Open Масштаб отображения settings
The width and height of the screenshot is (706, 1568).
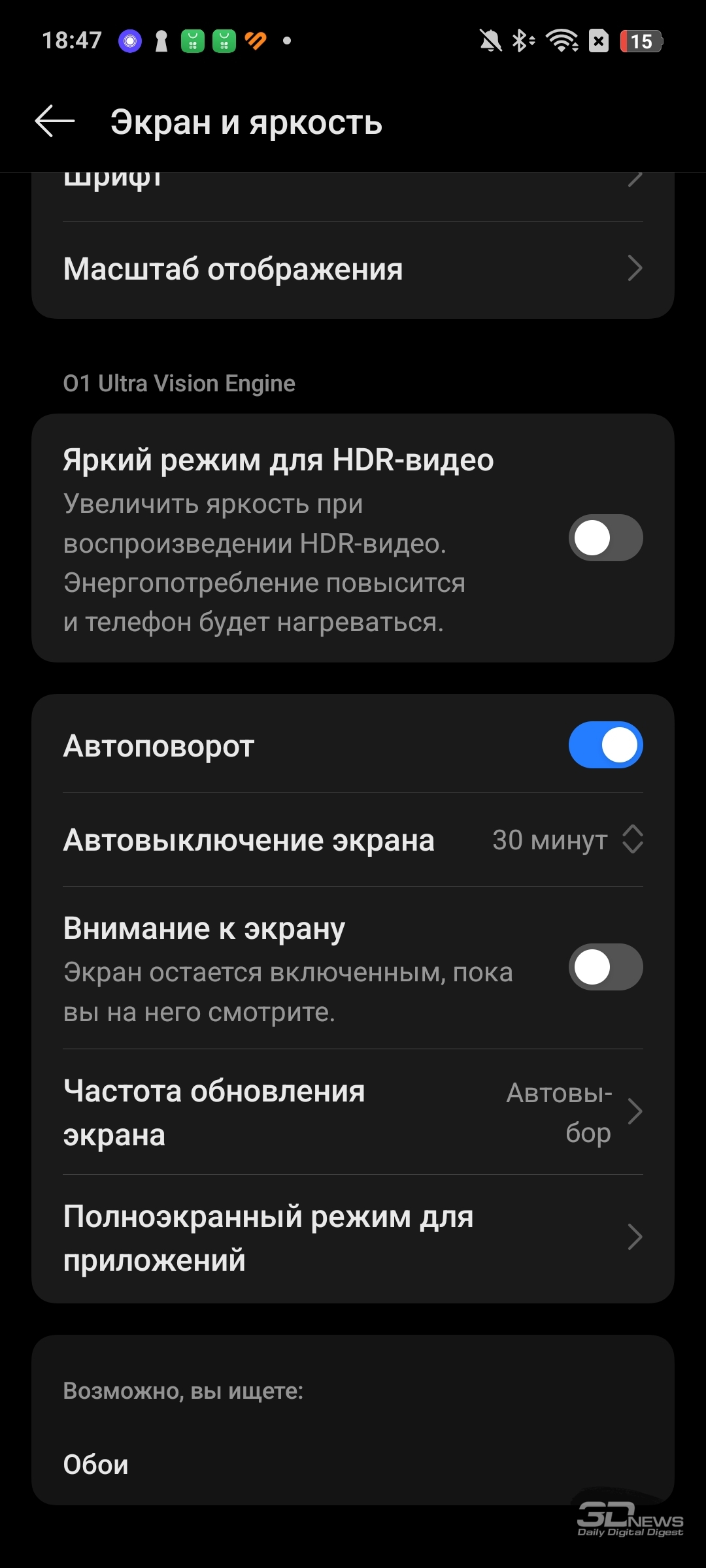pyautogui.click(x=353, y=269)
